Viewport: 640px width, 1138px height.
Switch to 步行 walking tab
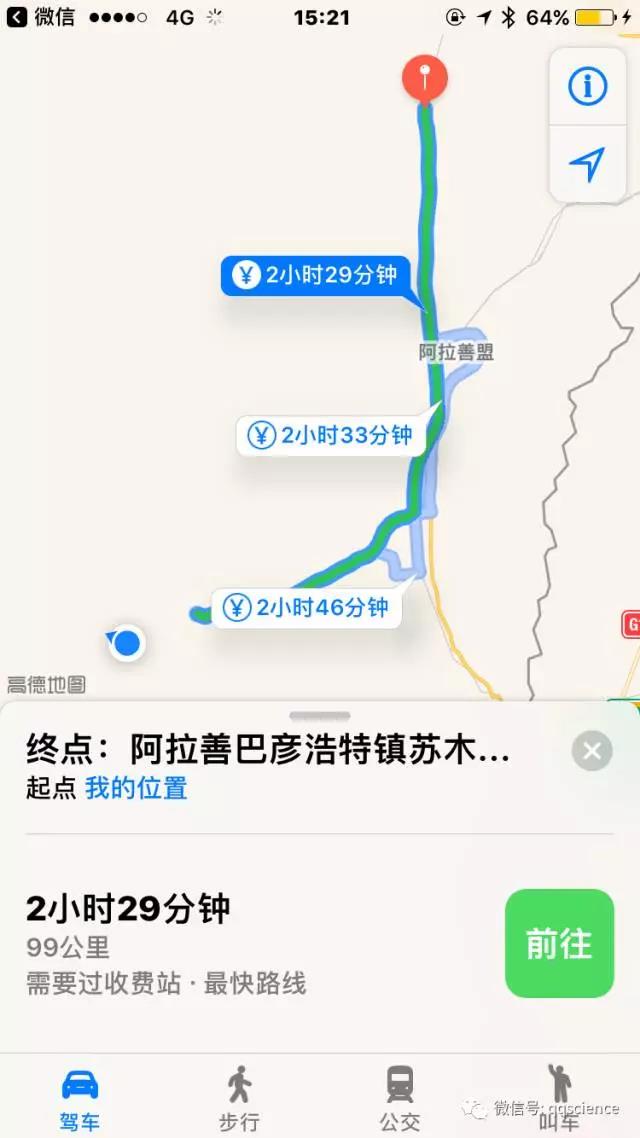(240, 1096)
